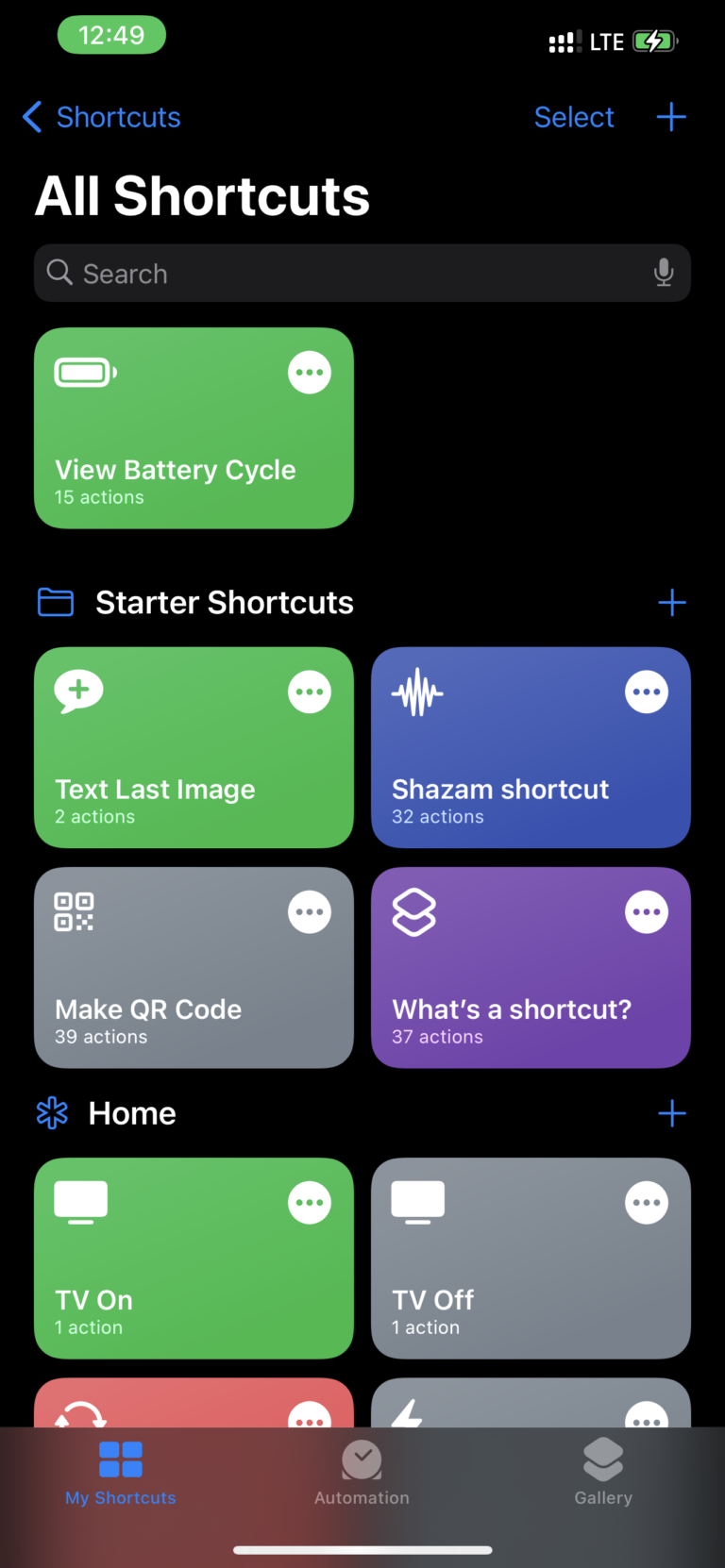Tap the battery icon on View Battery Cycle
The width and height of the screenshot is (725, 1568).
pyautogui.click(x=85, y=372)
